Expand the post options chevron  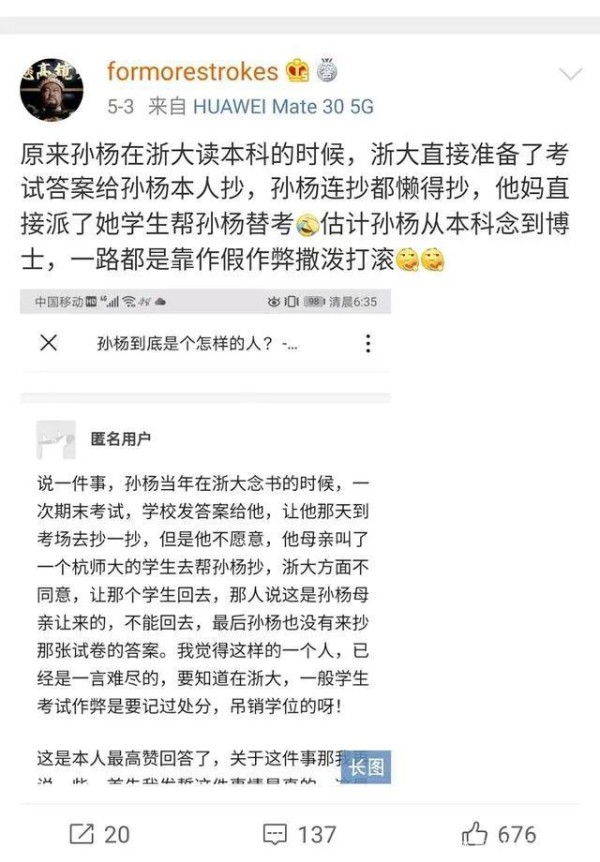pyautogui.click(x=570, y=75)
